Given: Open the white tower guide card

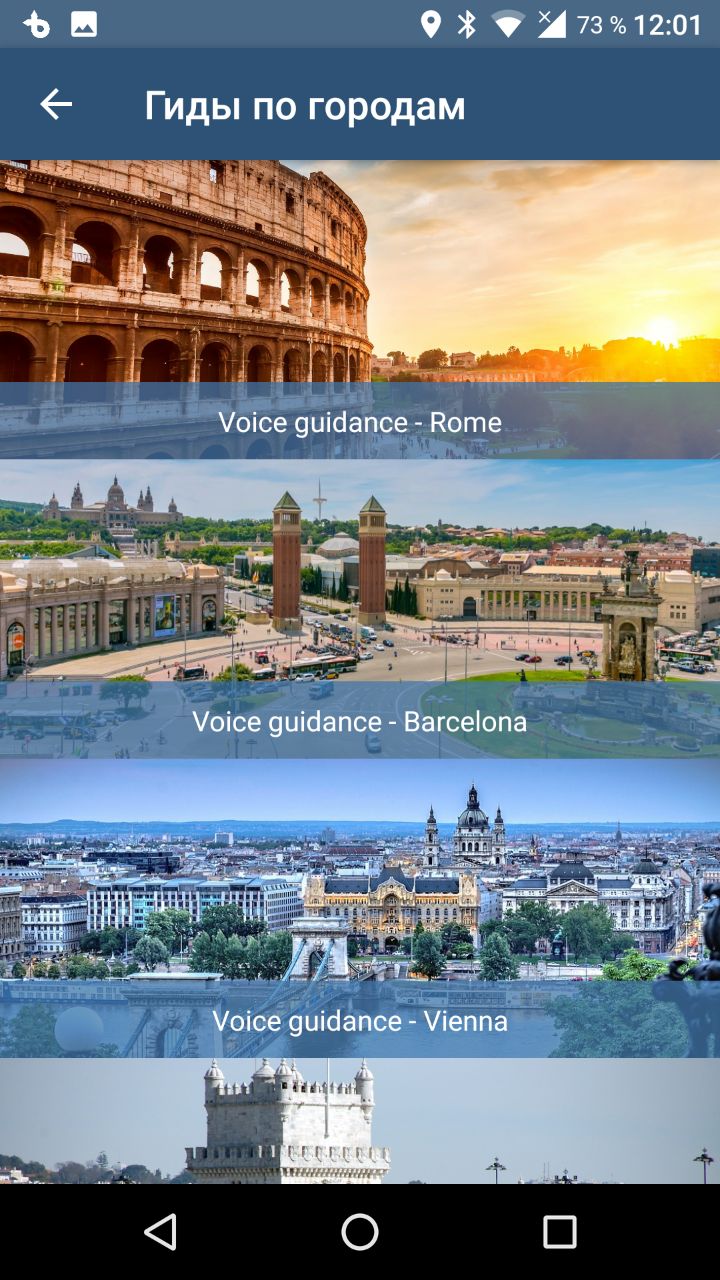Looking at the screenshot, I should [360, 1122].
